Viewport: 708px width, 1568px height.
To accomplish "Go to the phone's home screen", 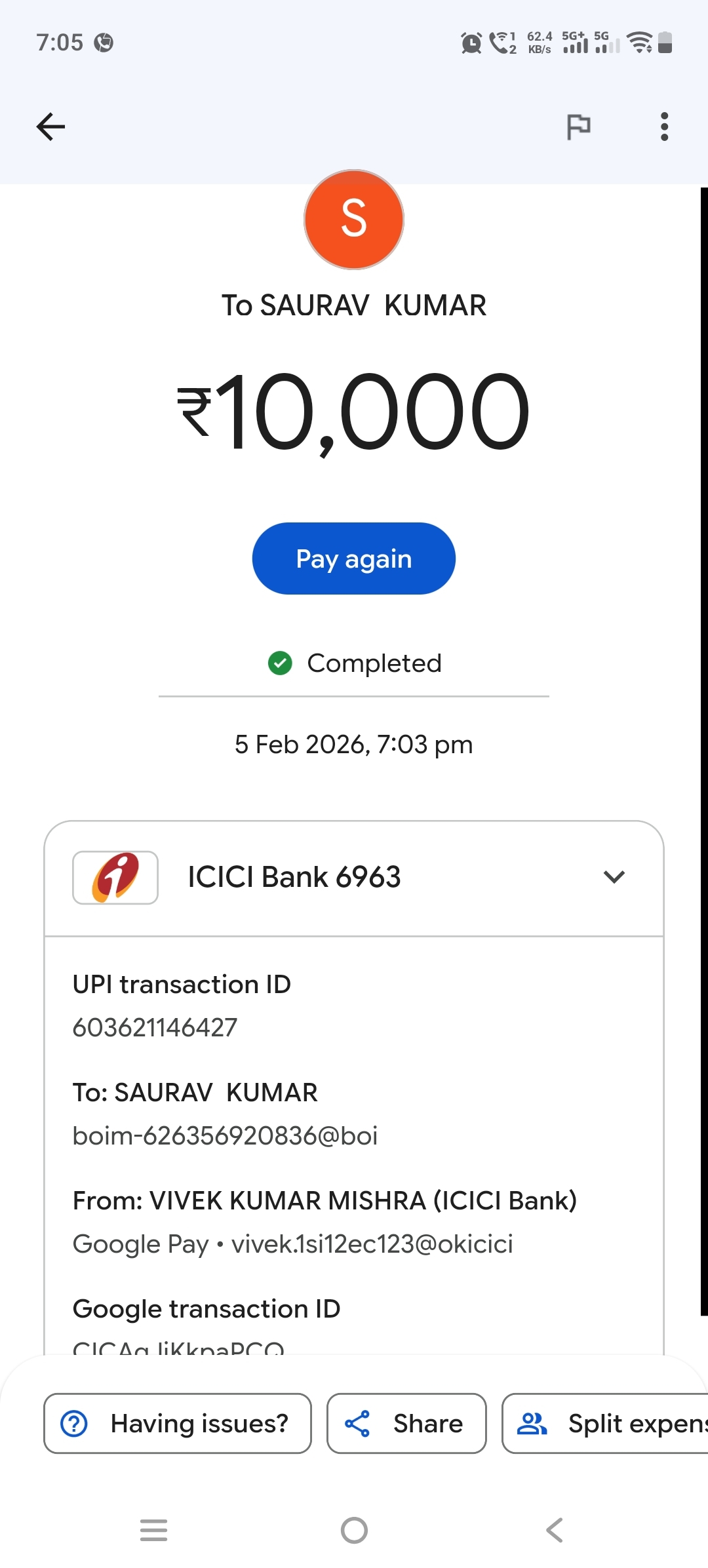I will coord(354,1530).
